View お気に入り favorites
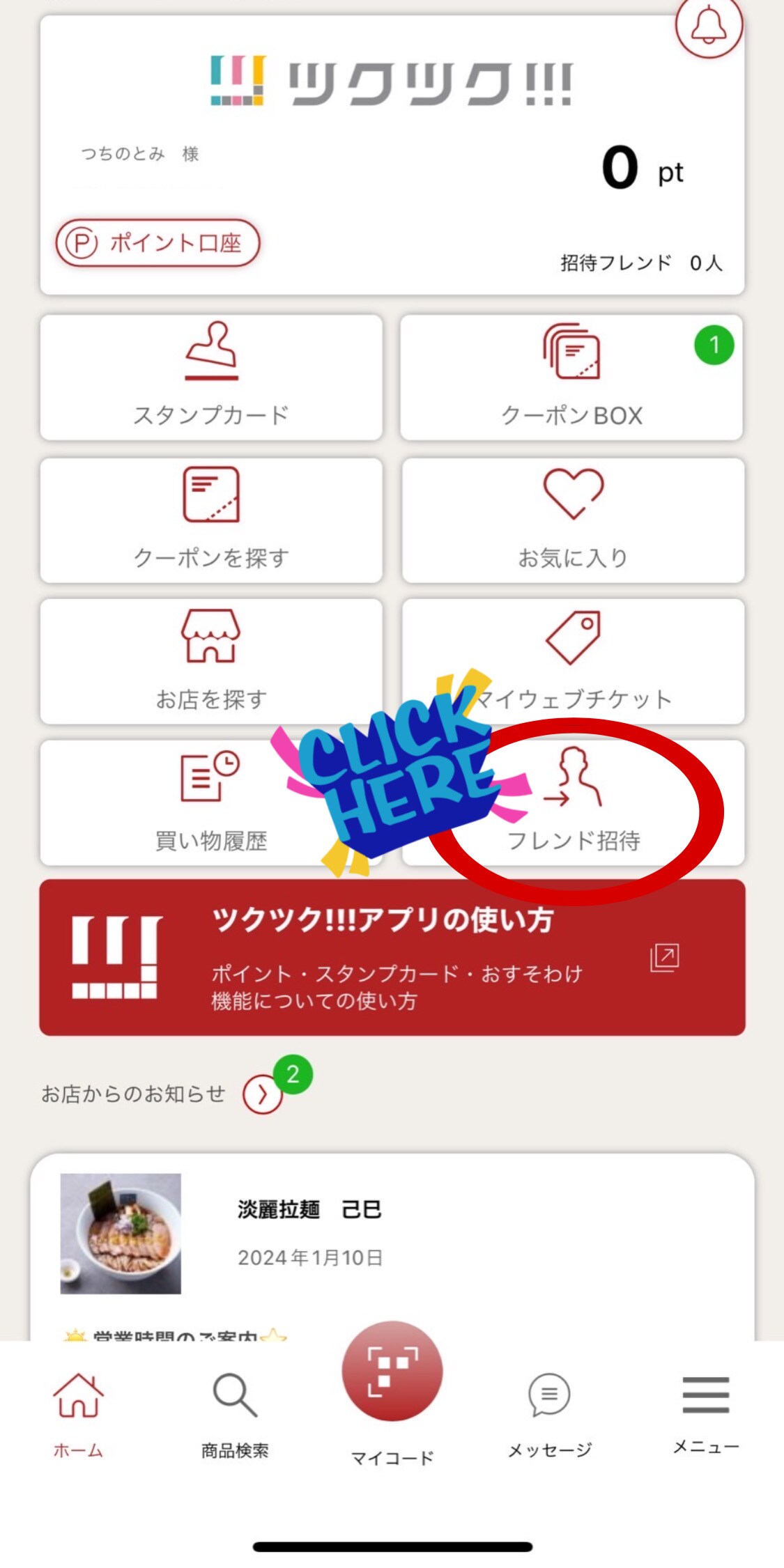Viewport: 784px width, 1568px height. tap(573, 520)
